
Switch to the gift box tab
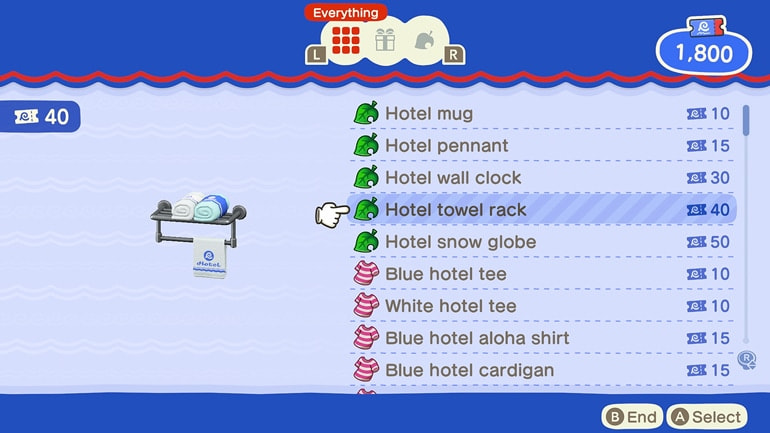[x=385, y=41]
